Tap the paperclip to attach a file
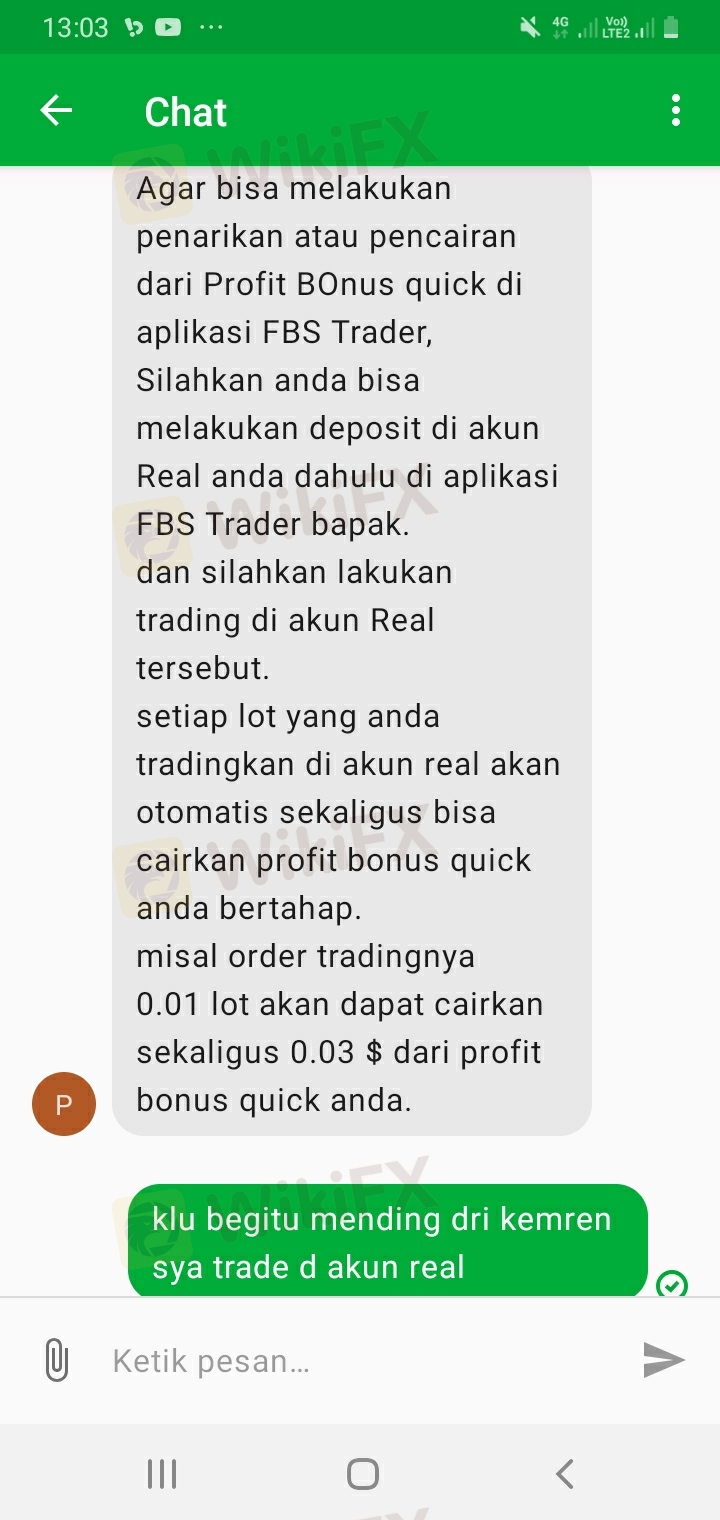 click(57, 1360)
